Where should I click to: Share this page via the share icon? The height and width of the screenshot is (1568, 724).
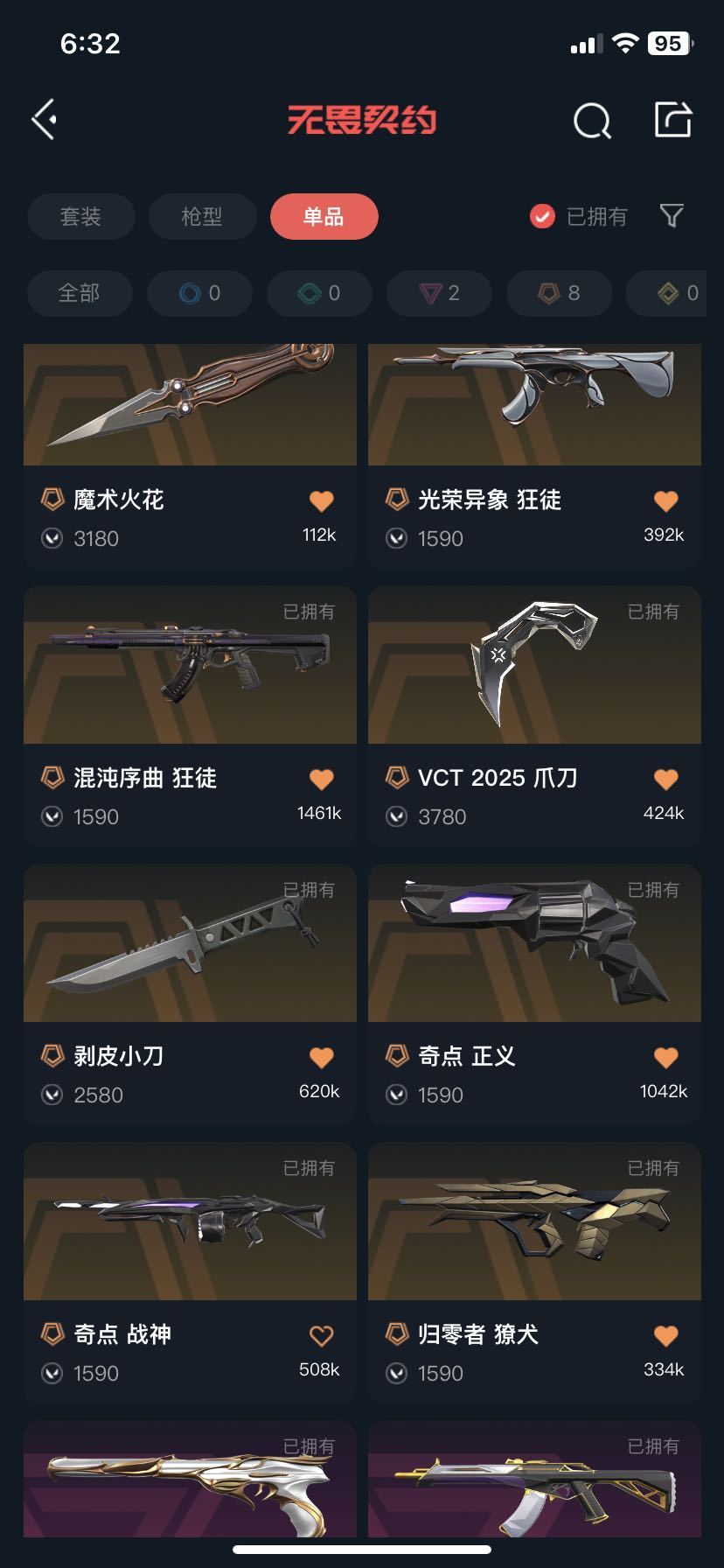[673, 120]
